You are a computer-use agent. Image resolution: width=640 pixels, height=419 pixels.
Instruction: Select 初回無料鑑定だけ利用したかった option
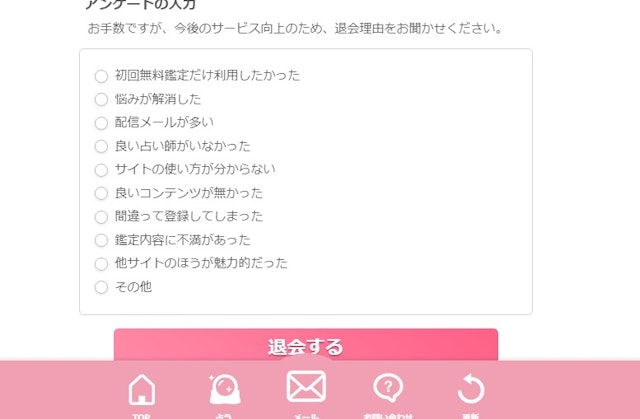point(101,76)
